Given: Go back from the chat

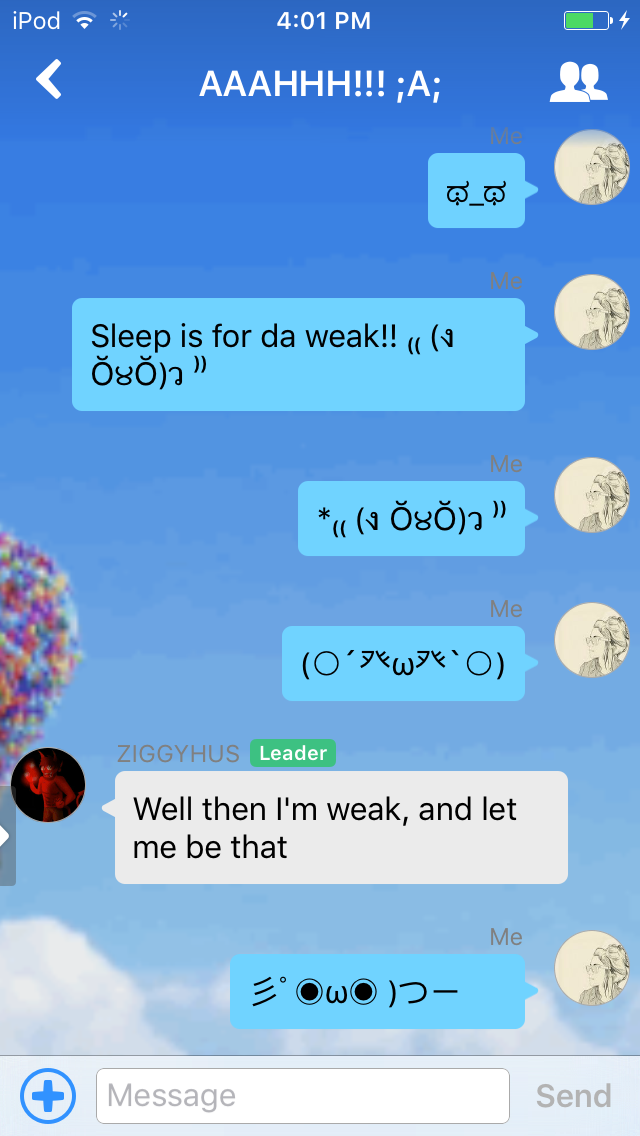Looking at the screenshot, I should [49, 79].
